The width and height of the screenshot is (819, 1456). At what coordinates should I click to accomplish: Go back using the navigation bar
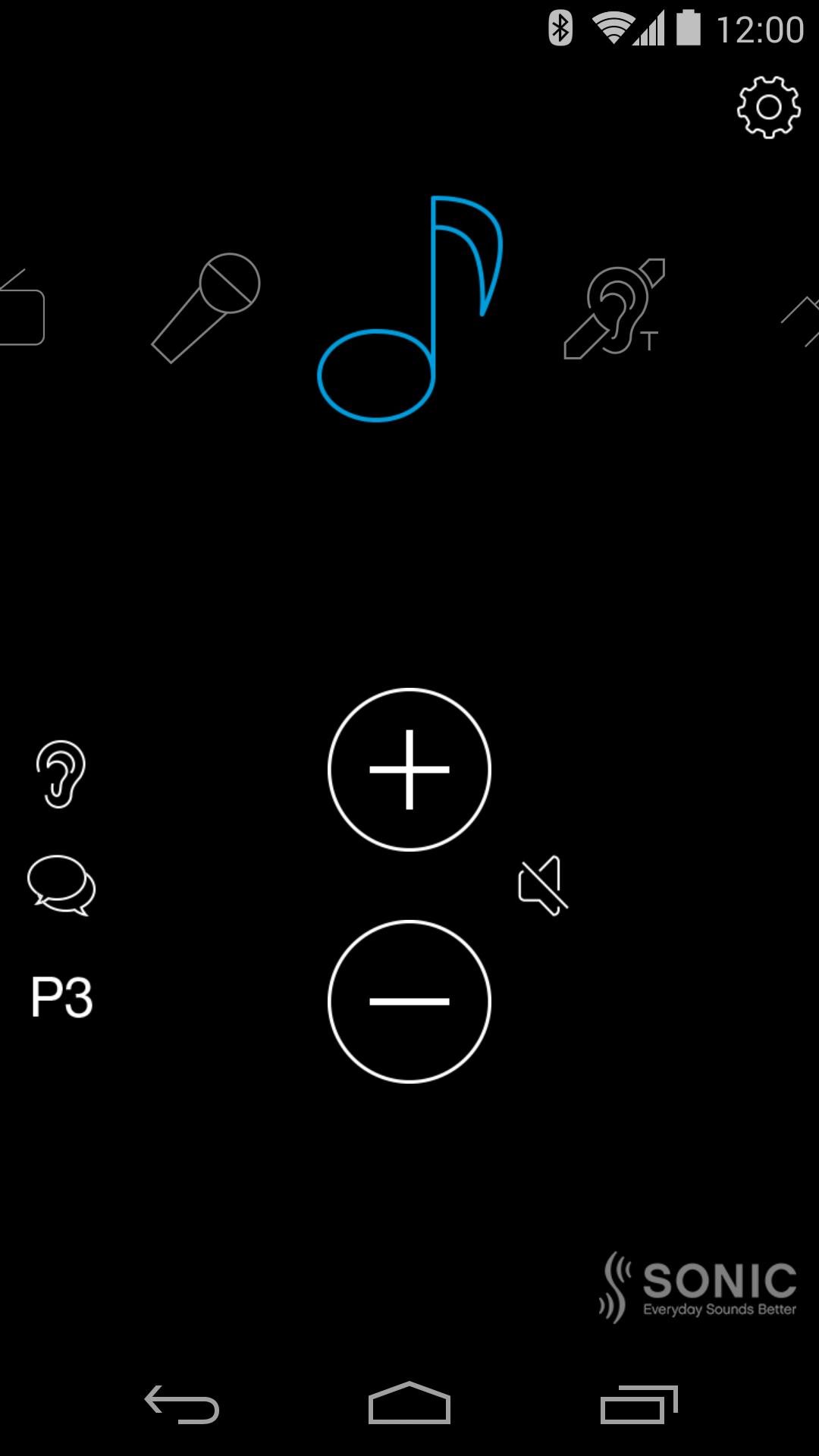pos(182,1404)
